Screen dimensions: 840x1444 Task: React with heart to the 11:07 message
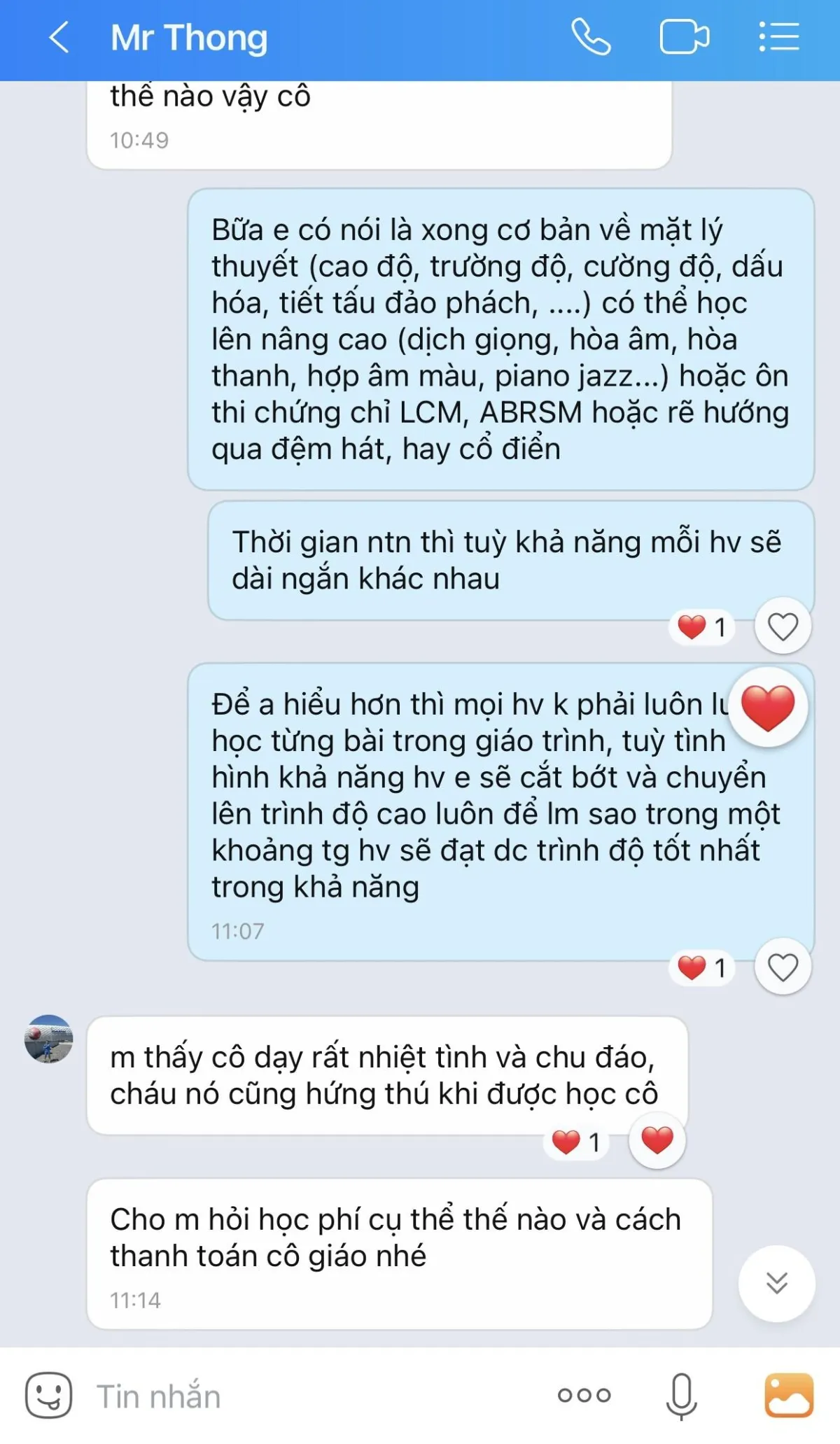[x=783, y=967]
